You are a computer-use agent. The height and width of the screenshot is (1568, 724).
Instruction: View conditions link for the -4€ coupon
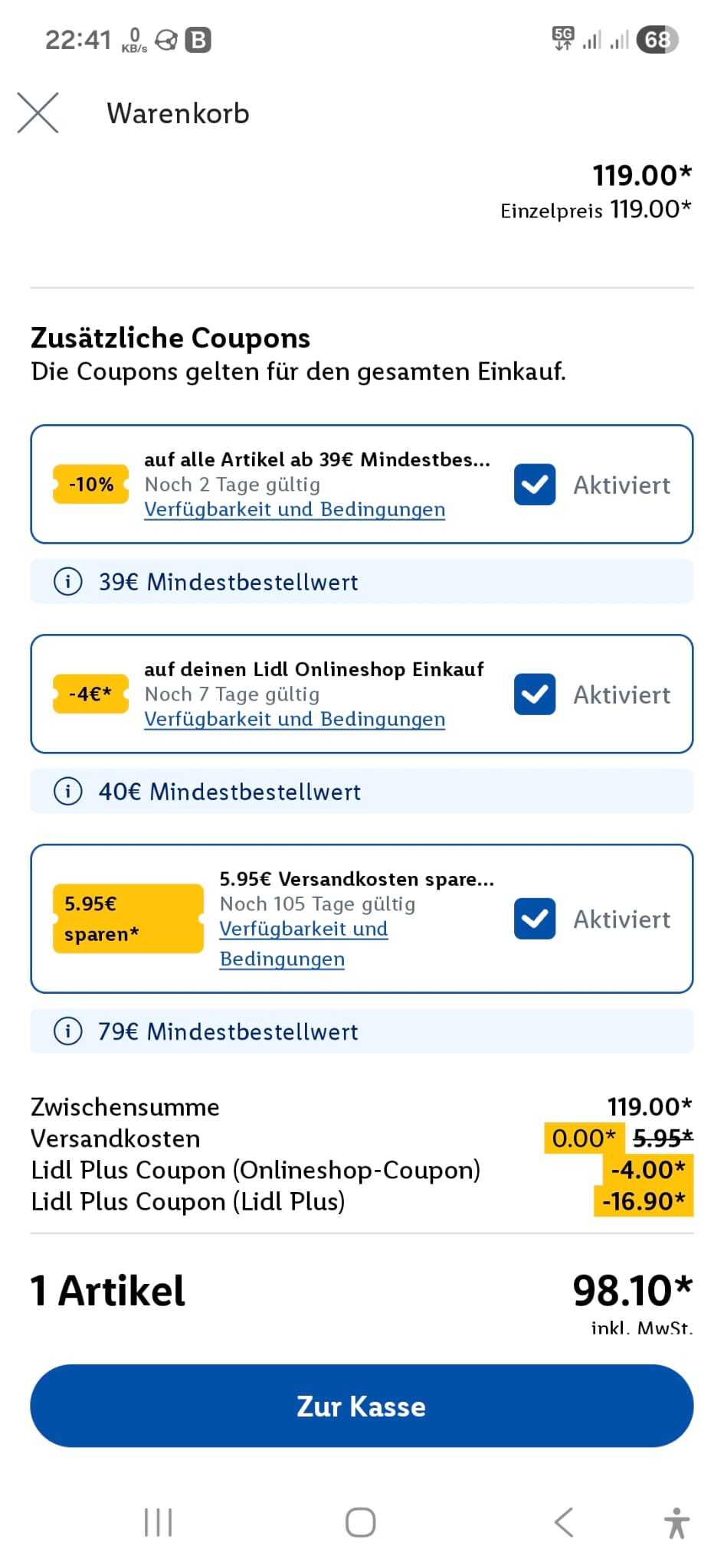[294, 720]
